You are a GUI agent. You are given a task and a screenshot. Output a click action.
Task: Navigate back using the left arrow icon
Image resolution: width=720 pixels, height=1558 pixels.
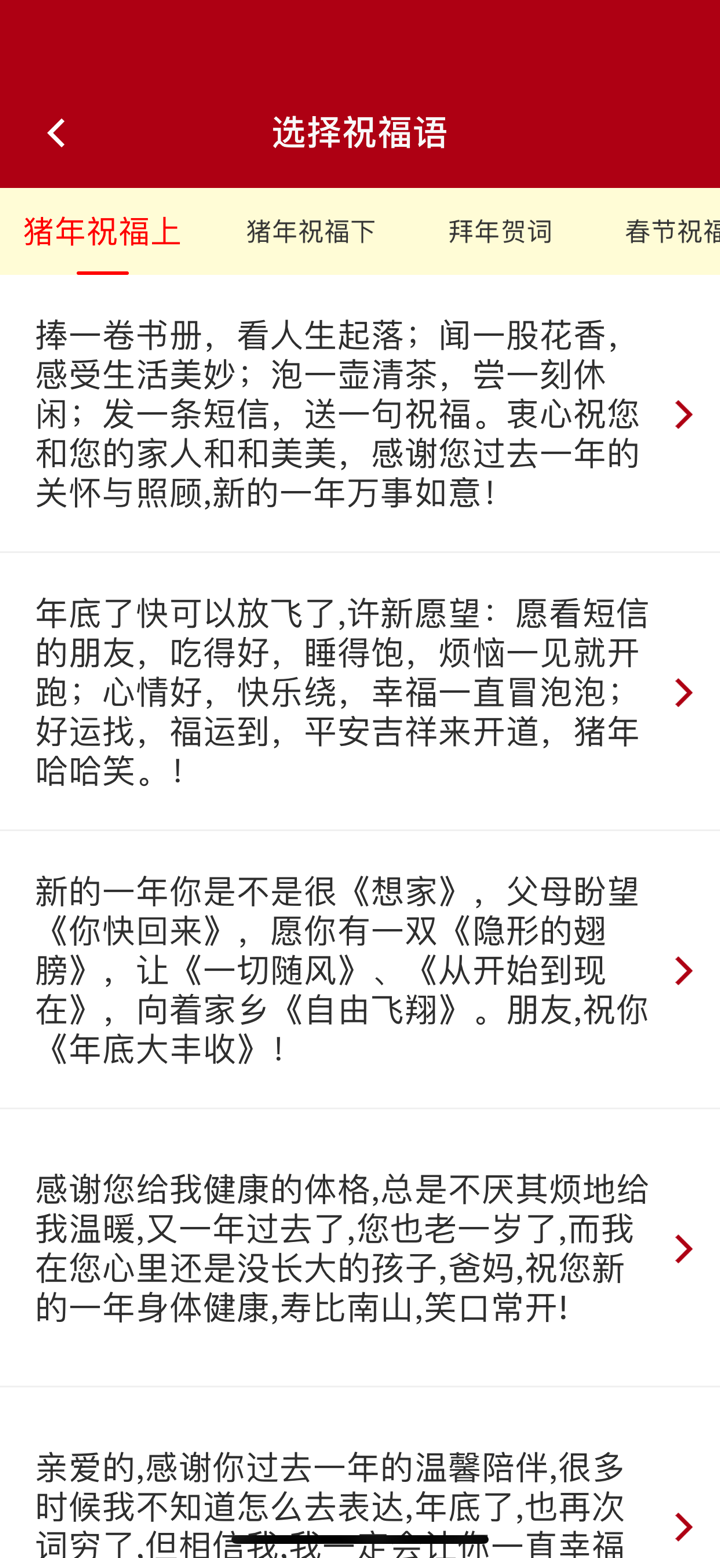coord(55,131)
